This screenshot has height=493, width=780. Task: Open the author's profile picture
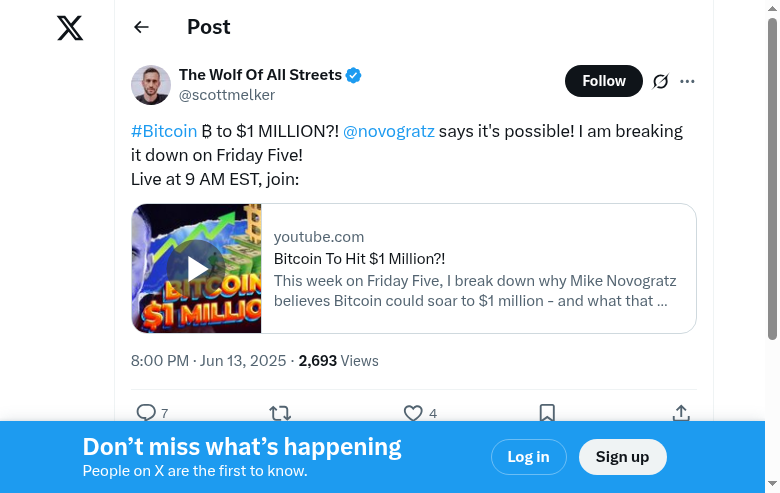coord(151,84)
